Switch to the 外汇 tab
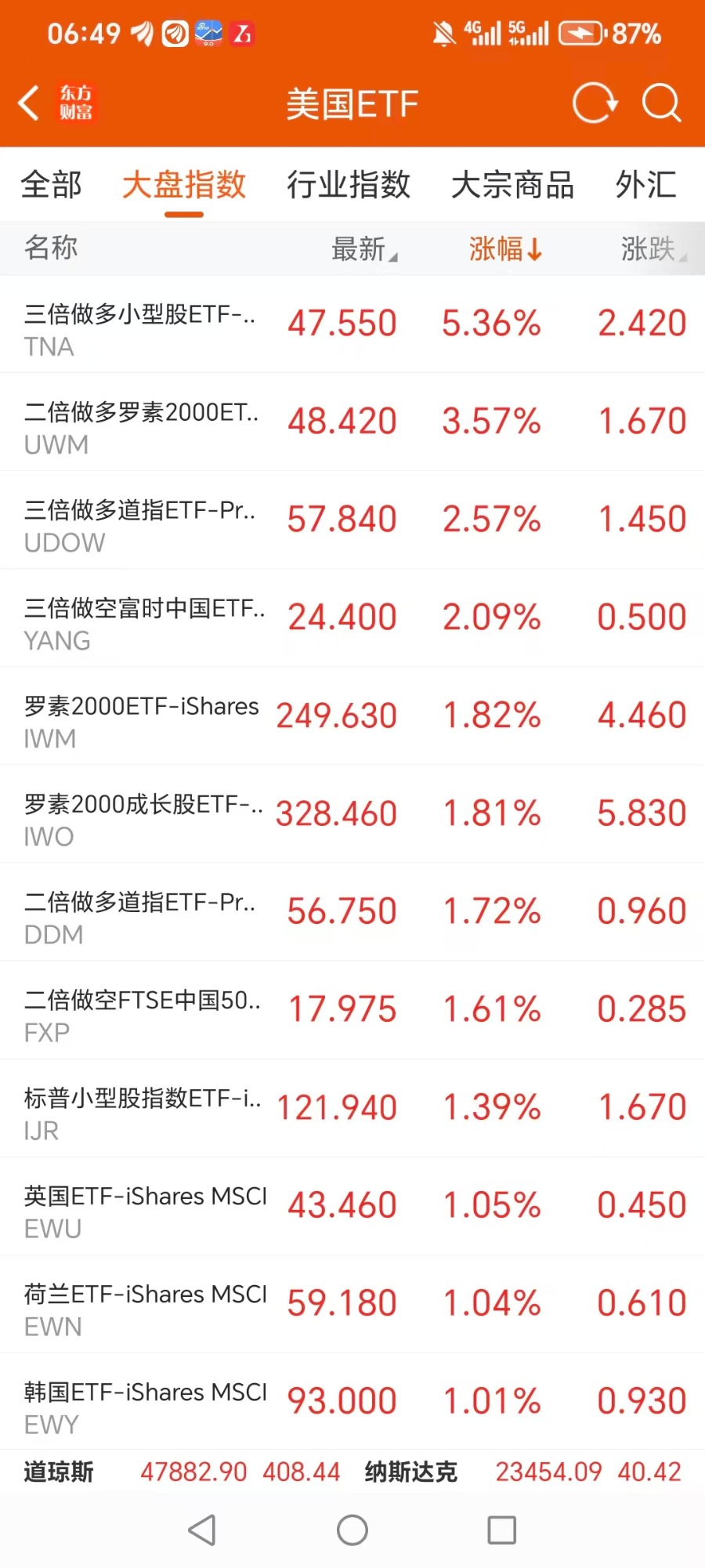This screenshot has height=1568, width=705. (x=645, y=186)
